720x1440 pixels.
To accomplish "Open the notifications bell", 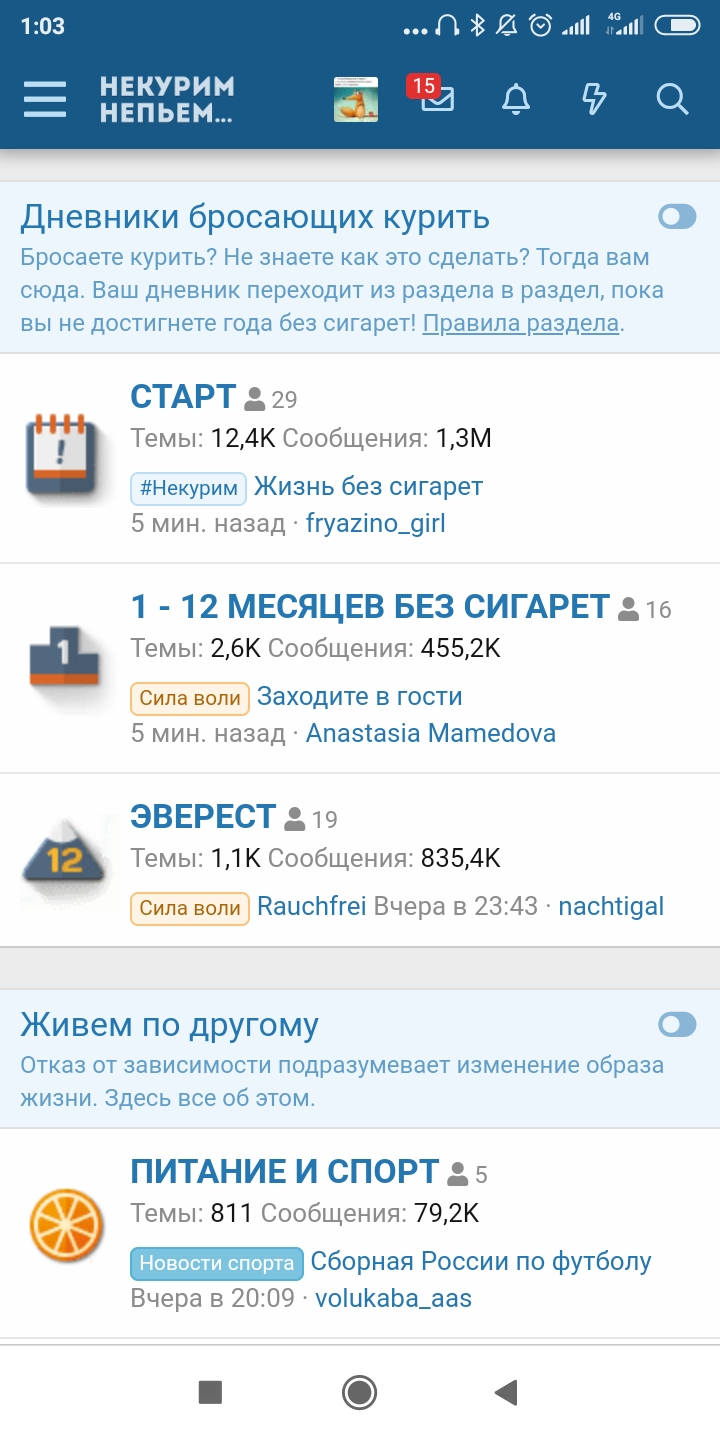I will point(516,99).
